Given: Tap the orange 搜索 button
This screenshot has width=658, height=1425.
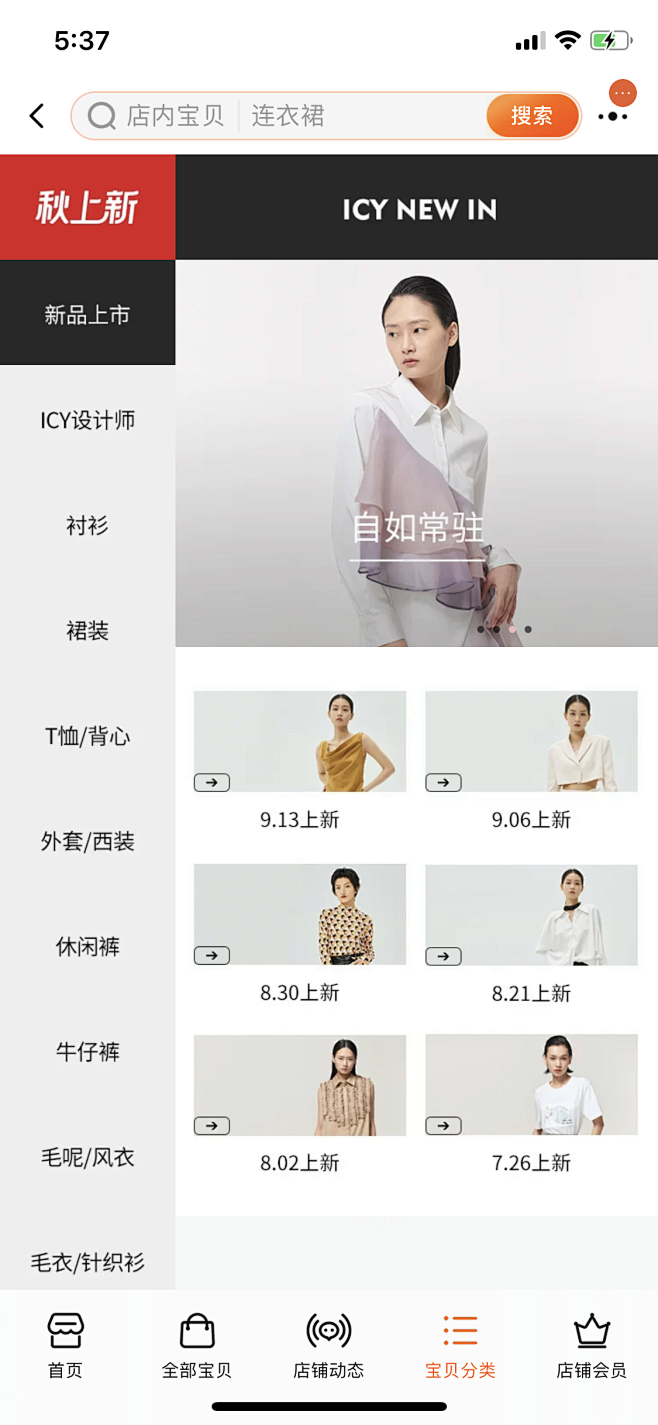Looking at the screenshot, I should pyautogui.click(x=532, y=116).
